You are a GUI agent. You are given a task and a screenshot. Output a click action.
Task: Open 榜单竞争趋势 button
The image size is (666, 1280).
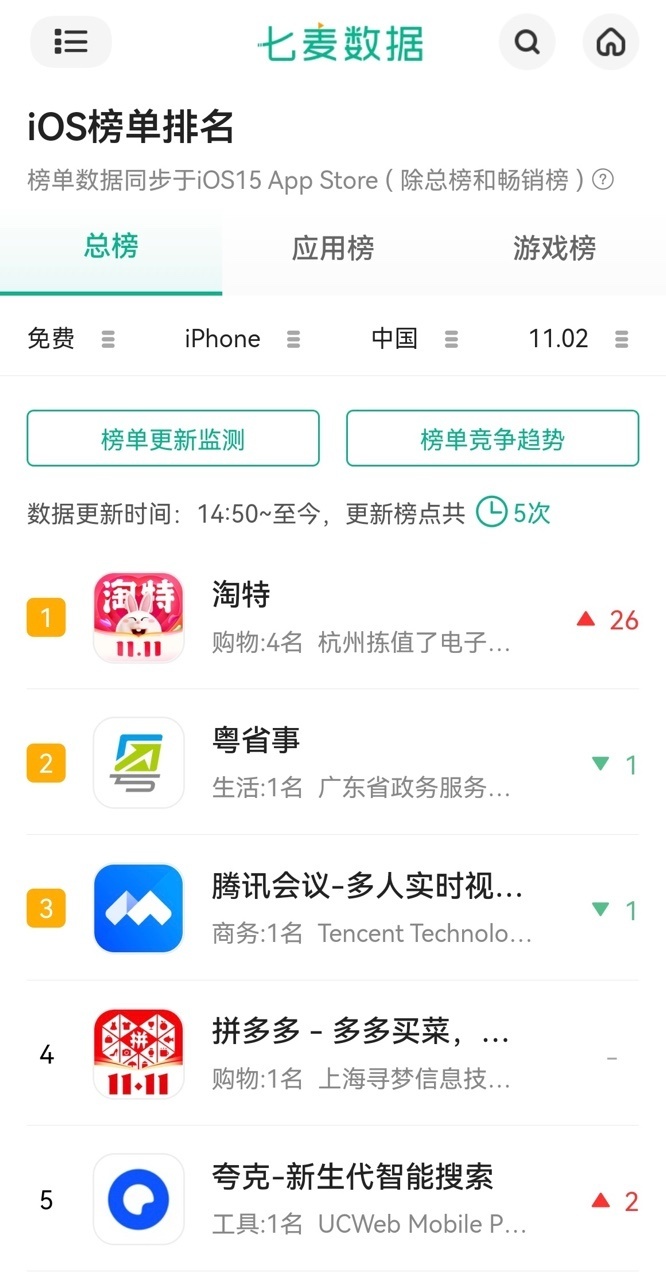tap(492, 439)
